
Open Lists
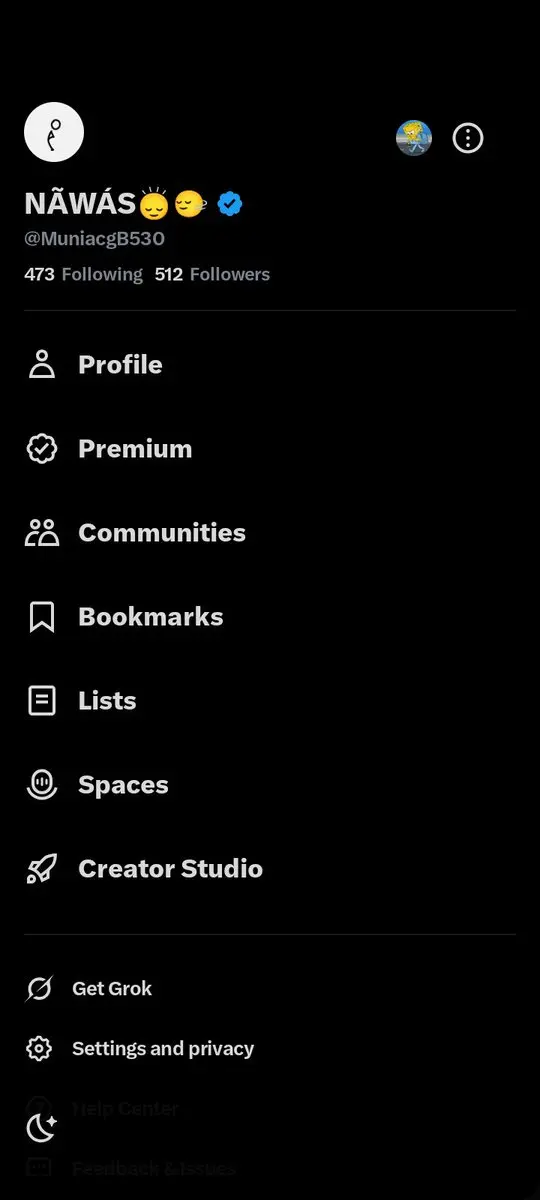click(270, 701)
